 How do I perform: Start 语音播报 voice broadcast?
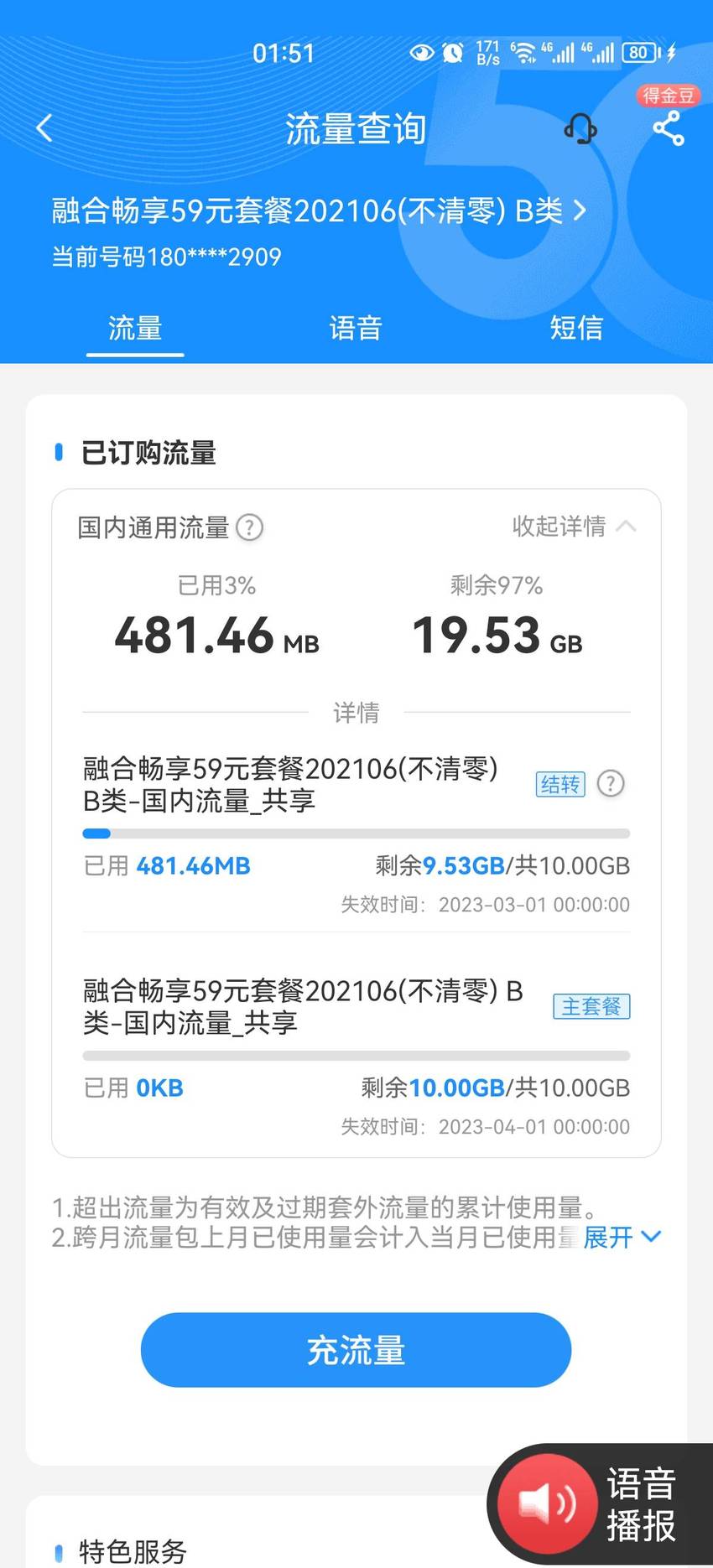pos(600,1505)
